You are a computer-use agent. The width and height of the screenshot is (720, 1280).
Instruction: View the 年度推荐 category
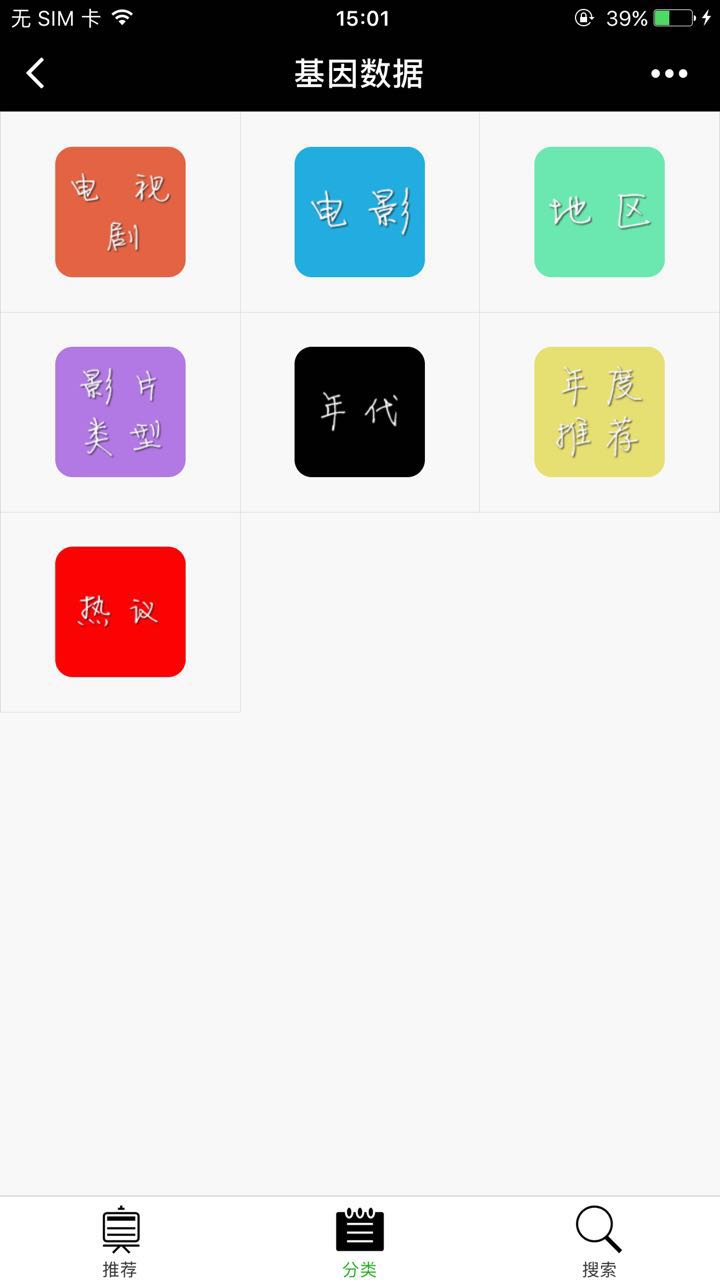click(x=599, y=412)
